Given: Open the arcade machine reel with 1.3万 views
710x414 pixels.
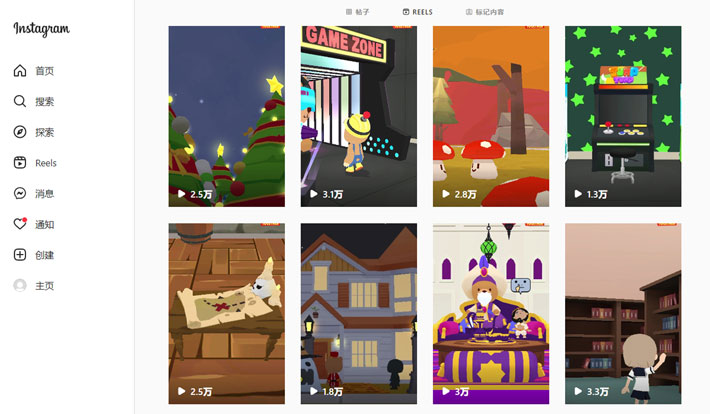Looking at the screenshot, I should pos(622,116).
